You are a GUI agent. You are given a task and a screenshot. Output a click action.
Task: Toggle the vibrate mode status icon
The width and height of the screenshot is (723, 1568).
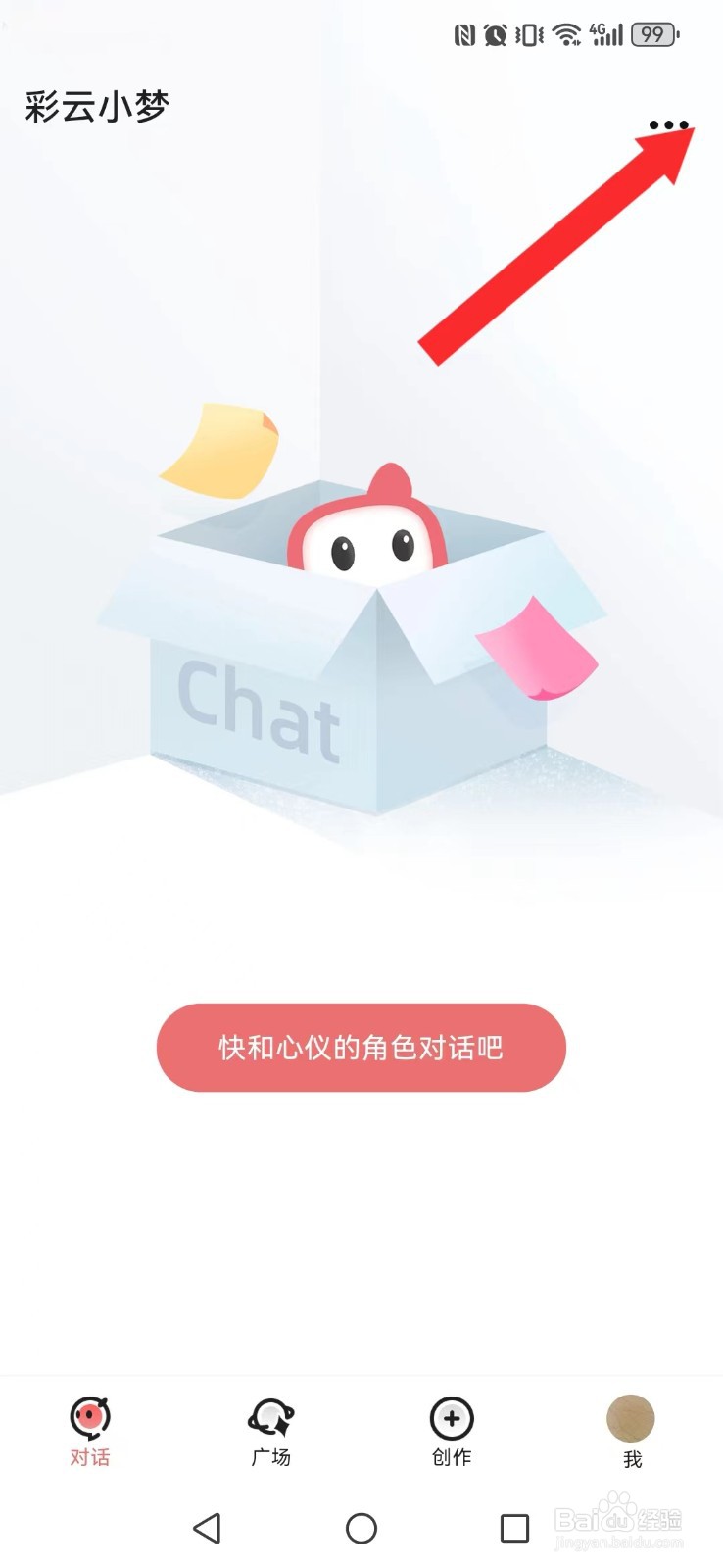coord(529,34)
